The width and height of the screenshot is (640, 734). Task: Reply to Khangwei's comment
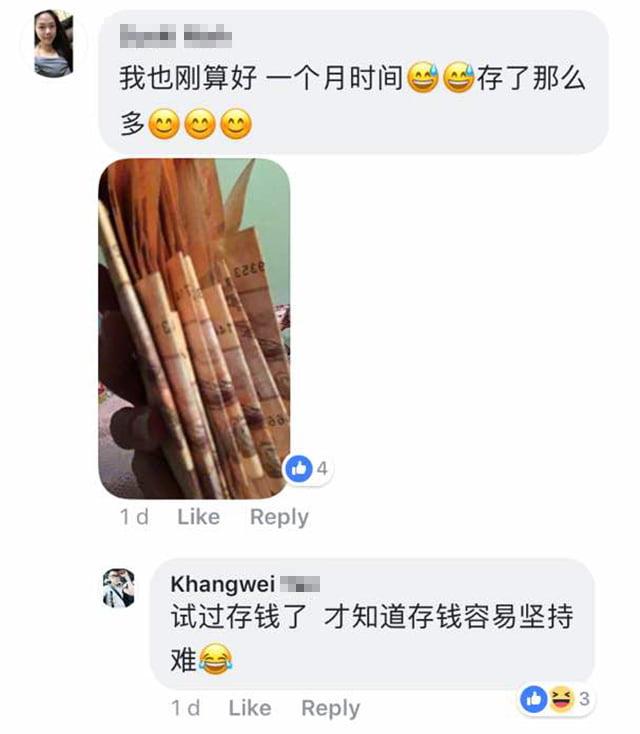pyautogui.click(x=330, y=708)
